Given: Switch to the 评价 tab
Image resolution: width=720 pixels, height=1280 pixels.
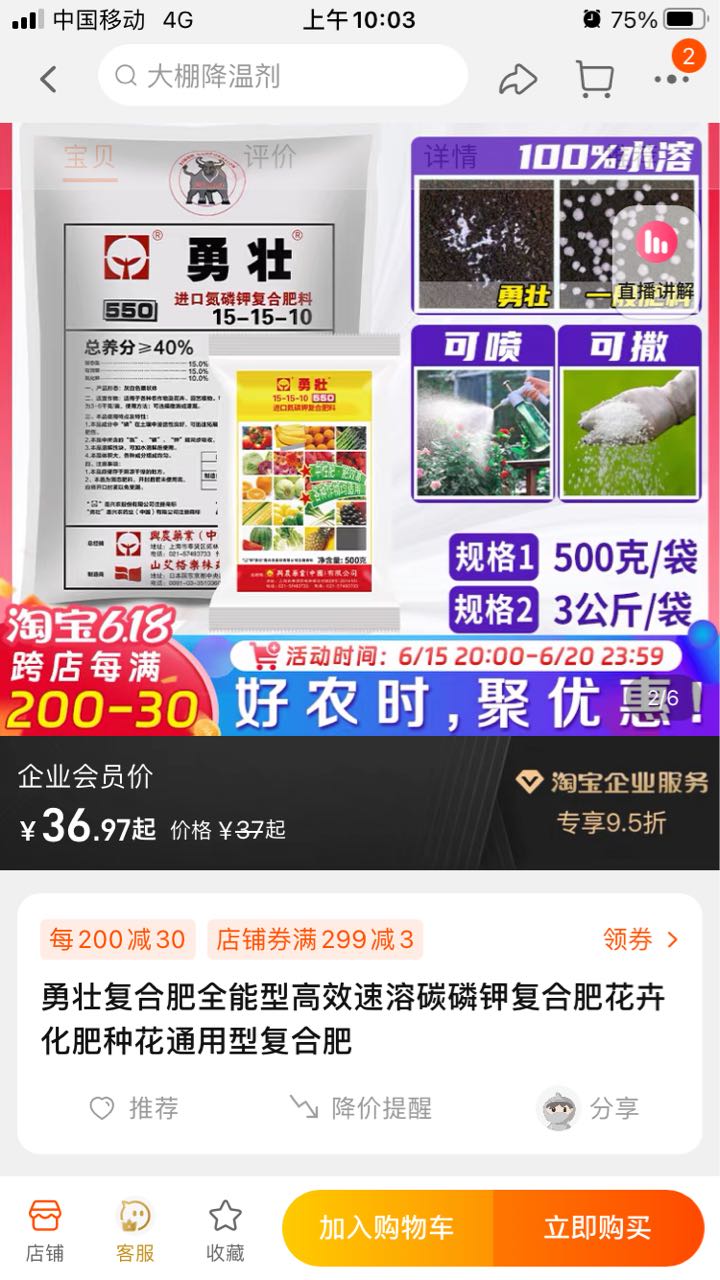Looking at the screenshot, I should pyautogui.click(x=269, y=157).
